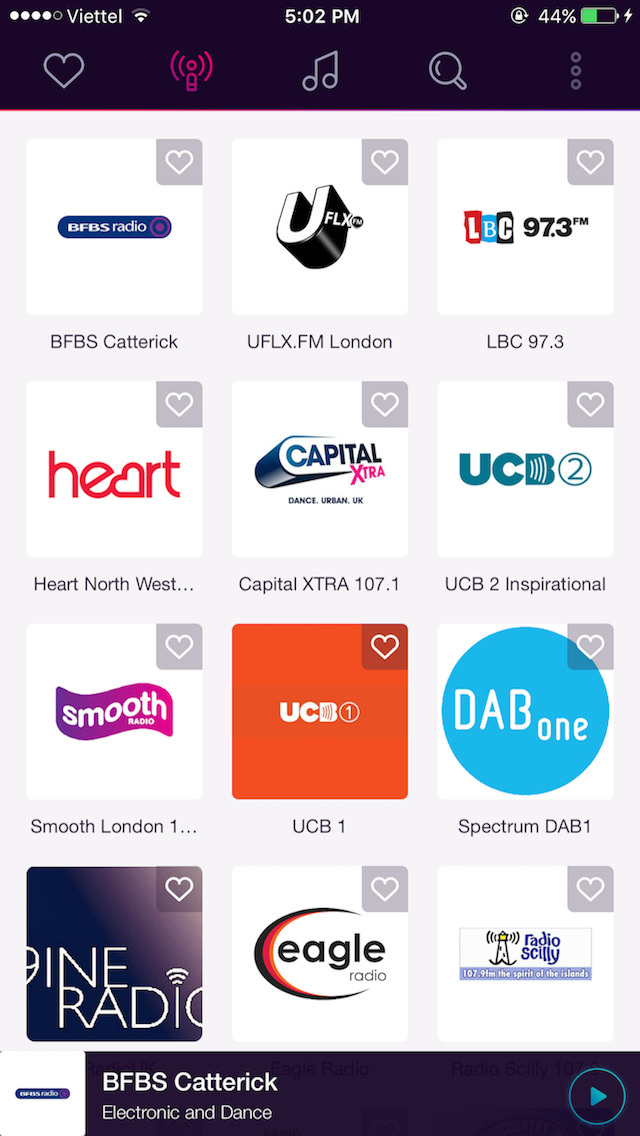Tap the play button in the mini player
The height and width of the screenshot is (1136, 640).
point(597,1097)
